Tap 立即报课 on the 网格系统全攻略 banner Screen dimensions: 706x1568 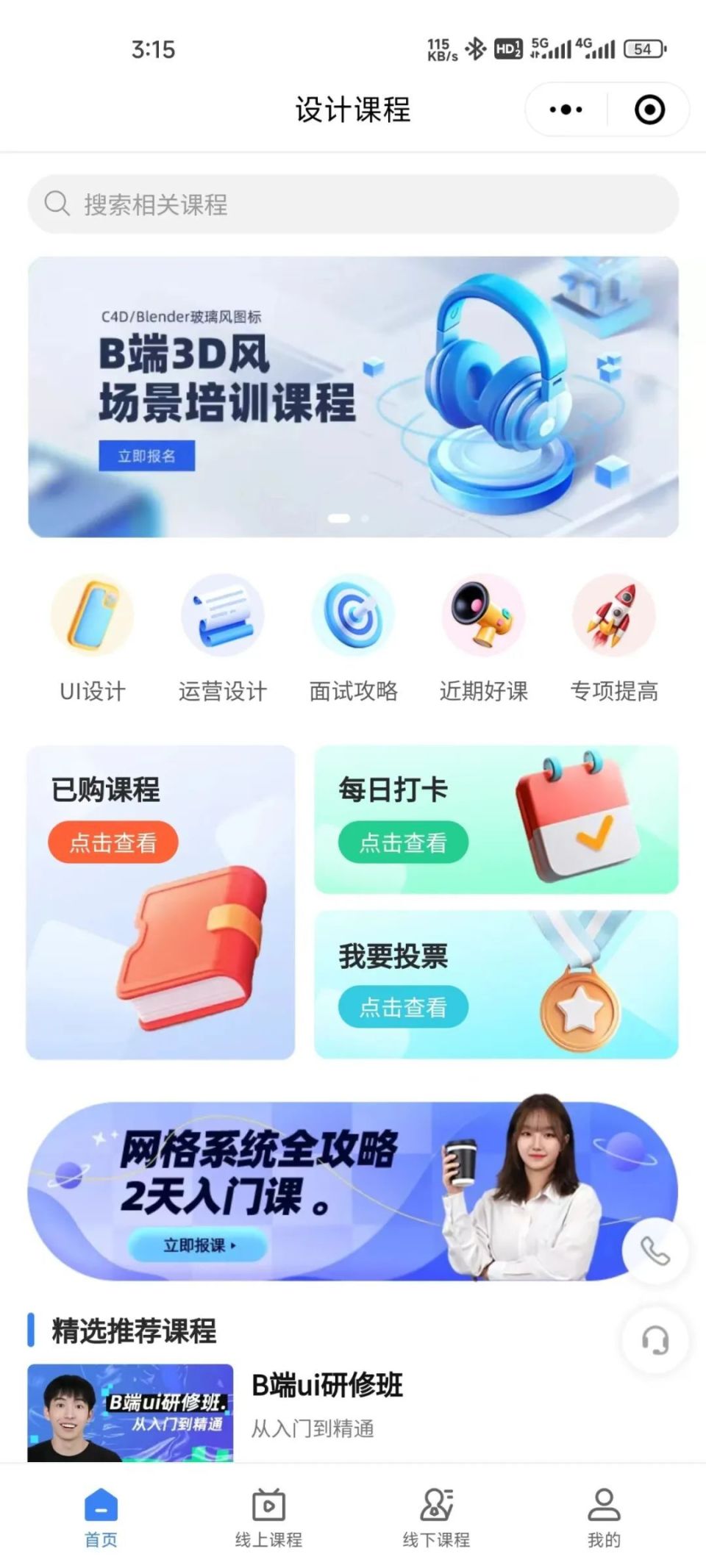tap(198, 1245)
